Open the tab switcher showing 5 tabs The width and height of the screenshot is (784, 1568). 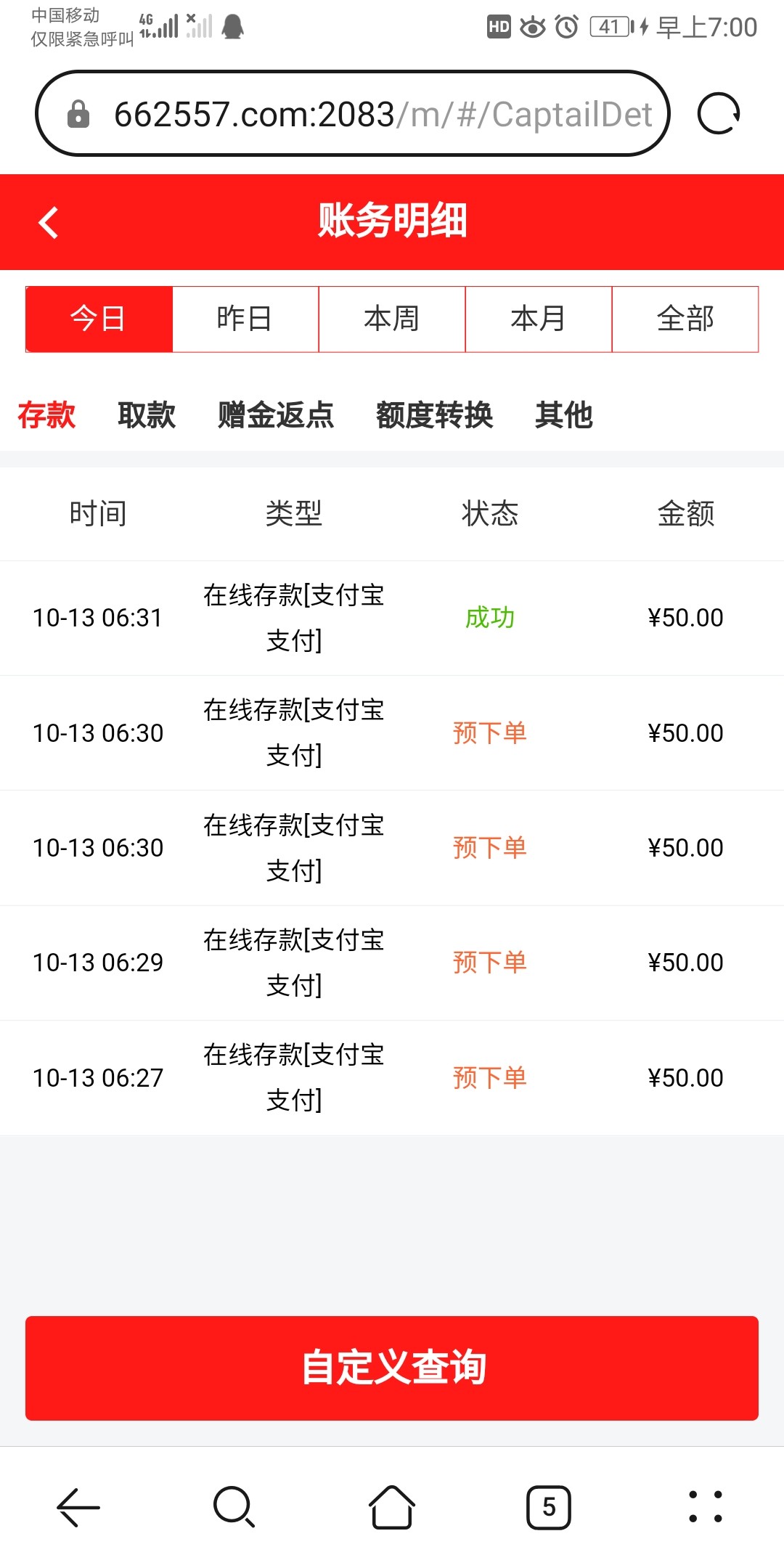pos(550,1508)
